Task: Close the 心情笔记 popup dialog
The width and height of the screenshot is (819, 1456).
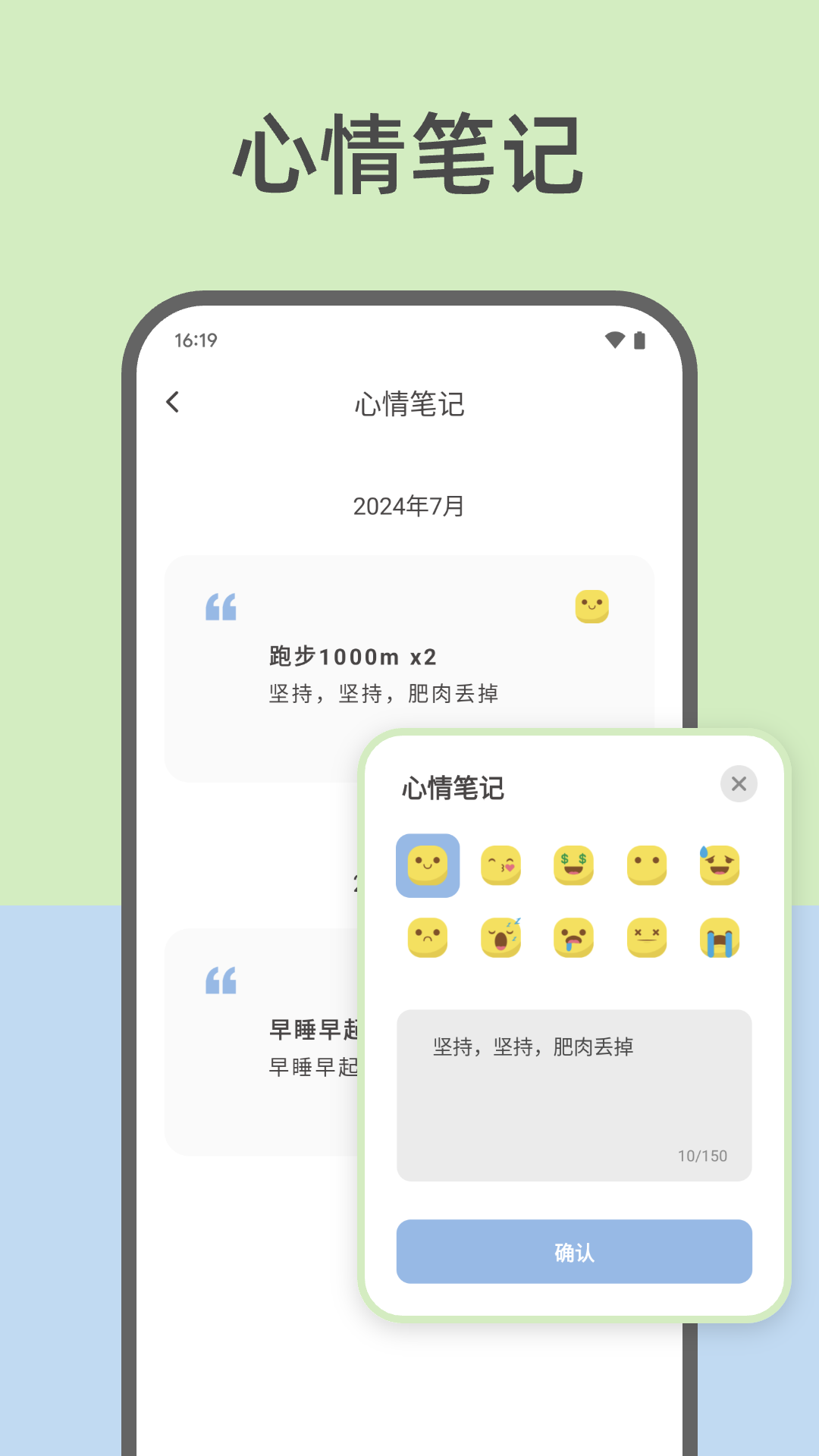Action: point(737,784)
